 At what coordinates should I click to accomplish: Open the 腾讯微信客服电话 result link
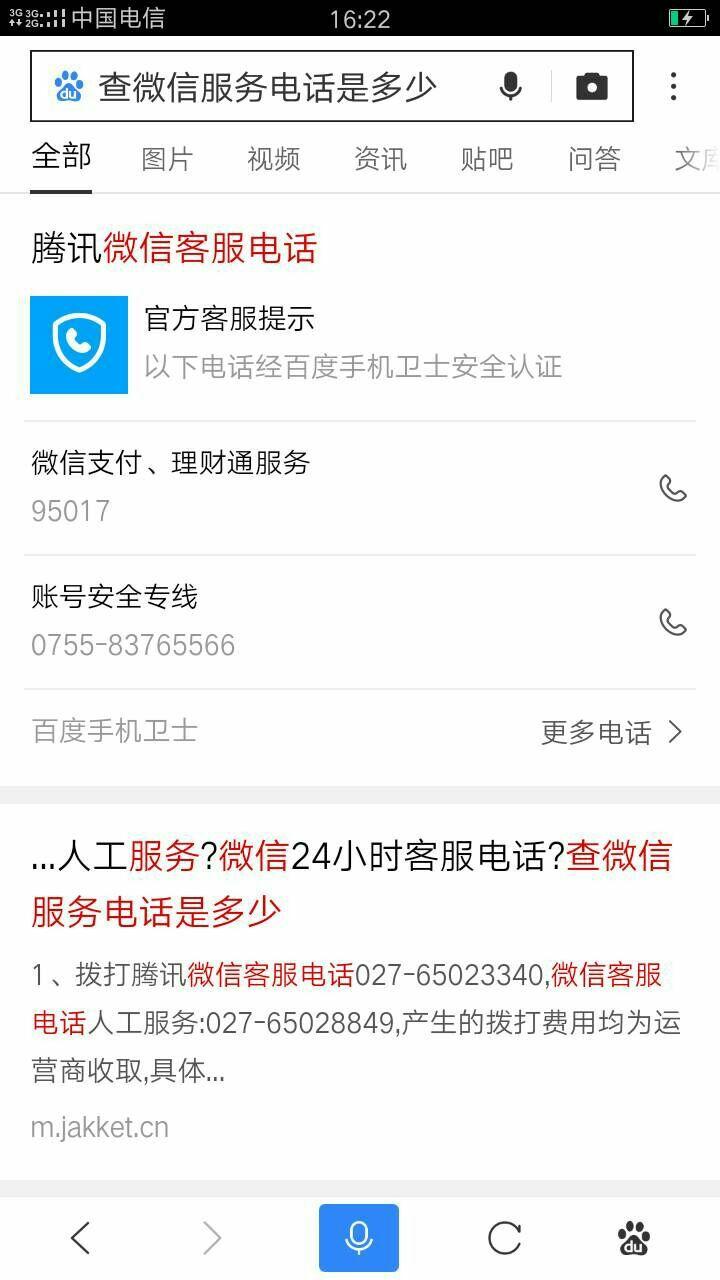pos(173,248)
